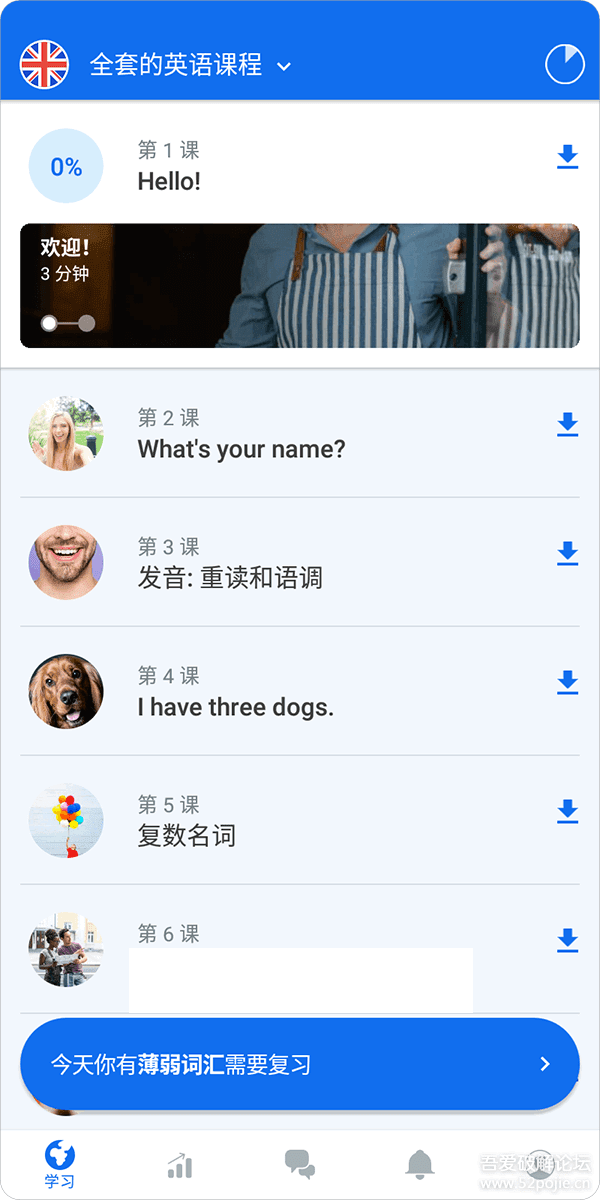Switch to the 学习 tab
Image resolution: width=600 pixels, height=1200 pixels.
pyautogui.click(x=59, y=1165)
